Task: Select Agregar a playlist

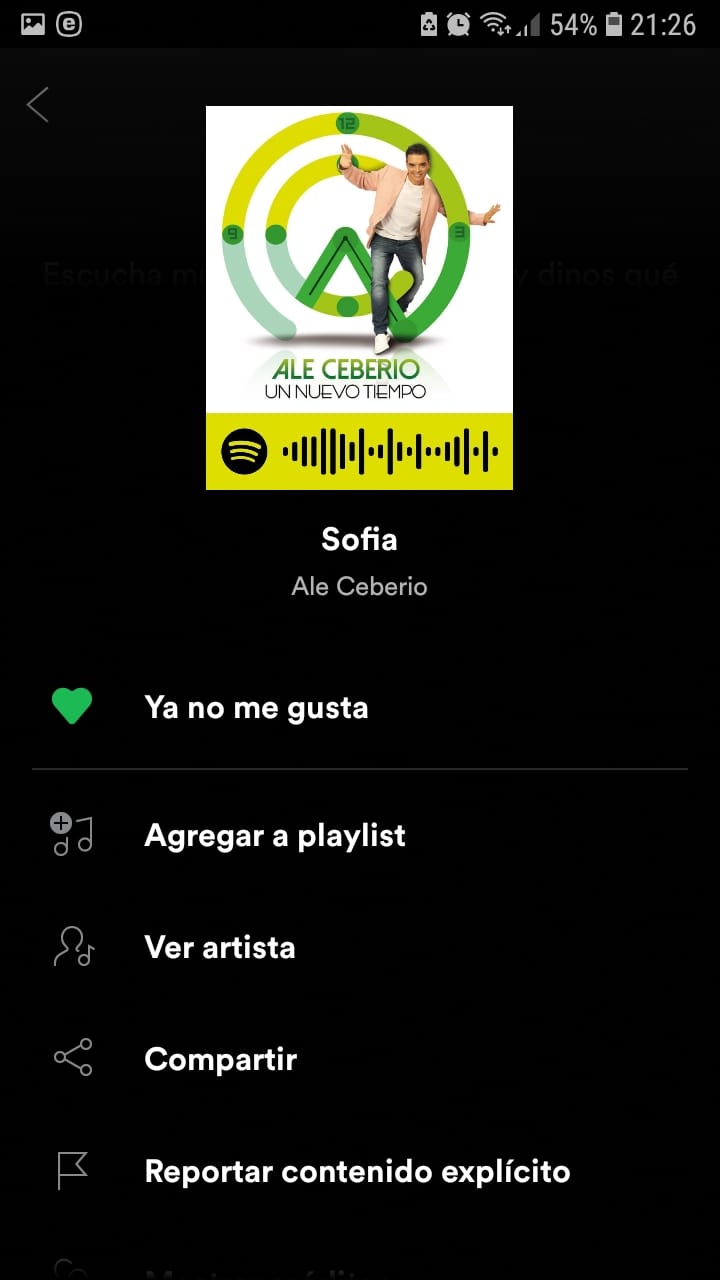Action: [x=360, y=835]
